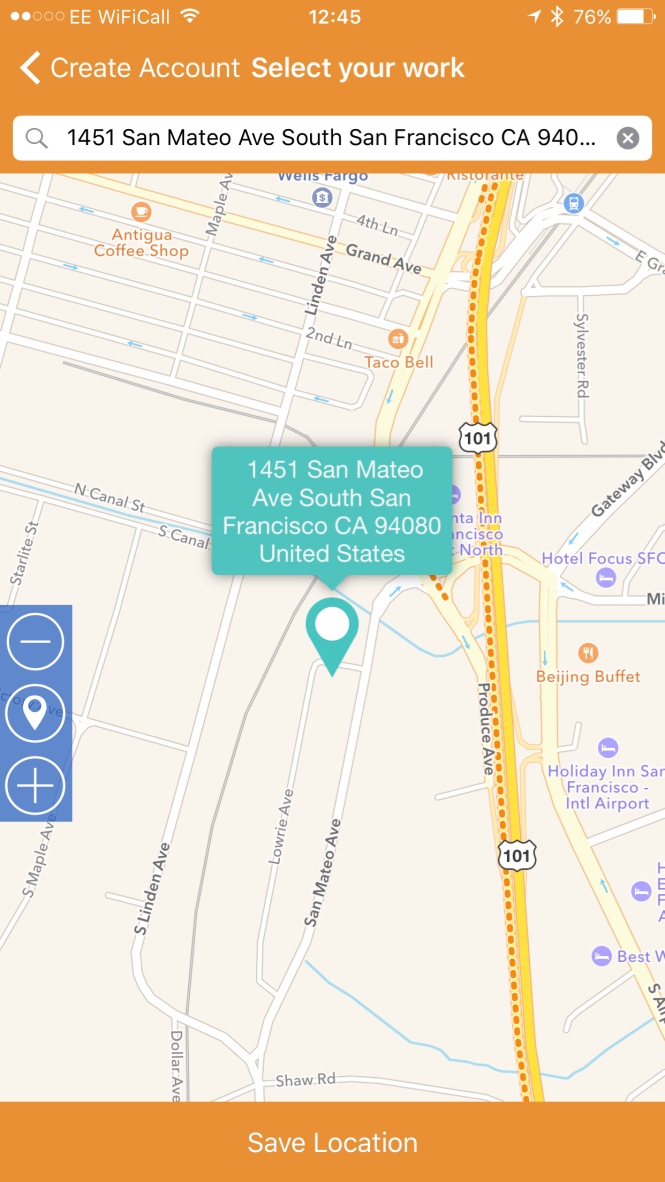This screenshot has height=1182, width=665.
Task: Tap the teal location pin
Action: coord(332,632)
